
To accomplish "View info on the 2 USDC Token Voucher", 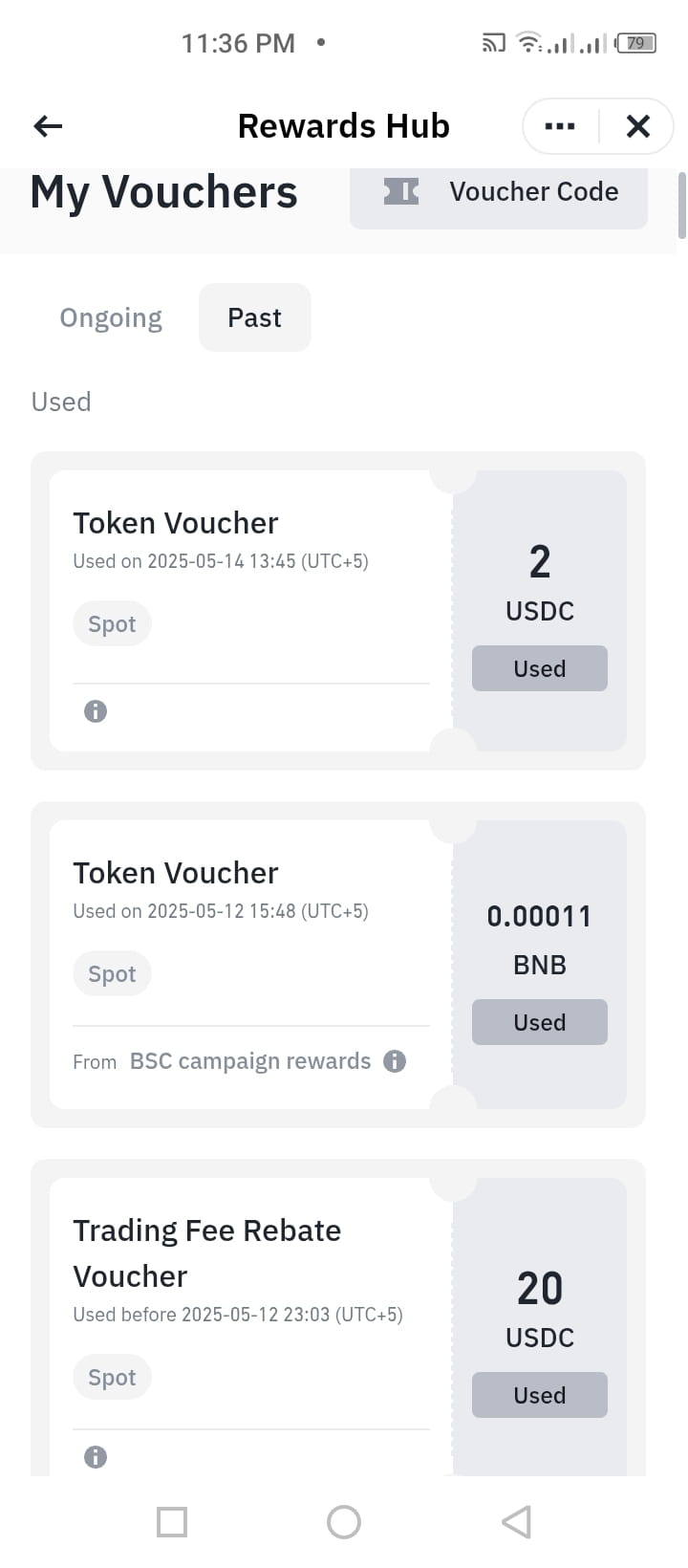I will pyautogui.click(x=94, y=710).
